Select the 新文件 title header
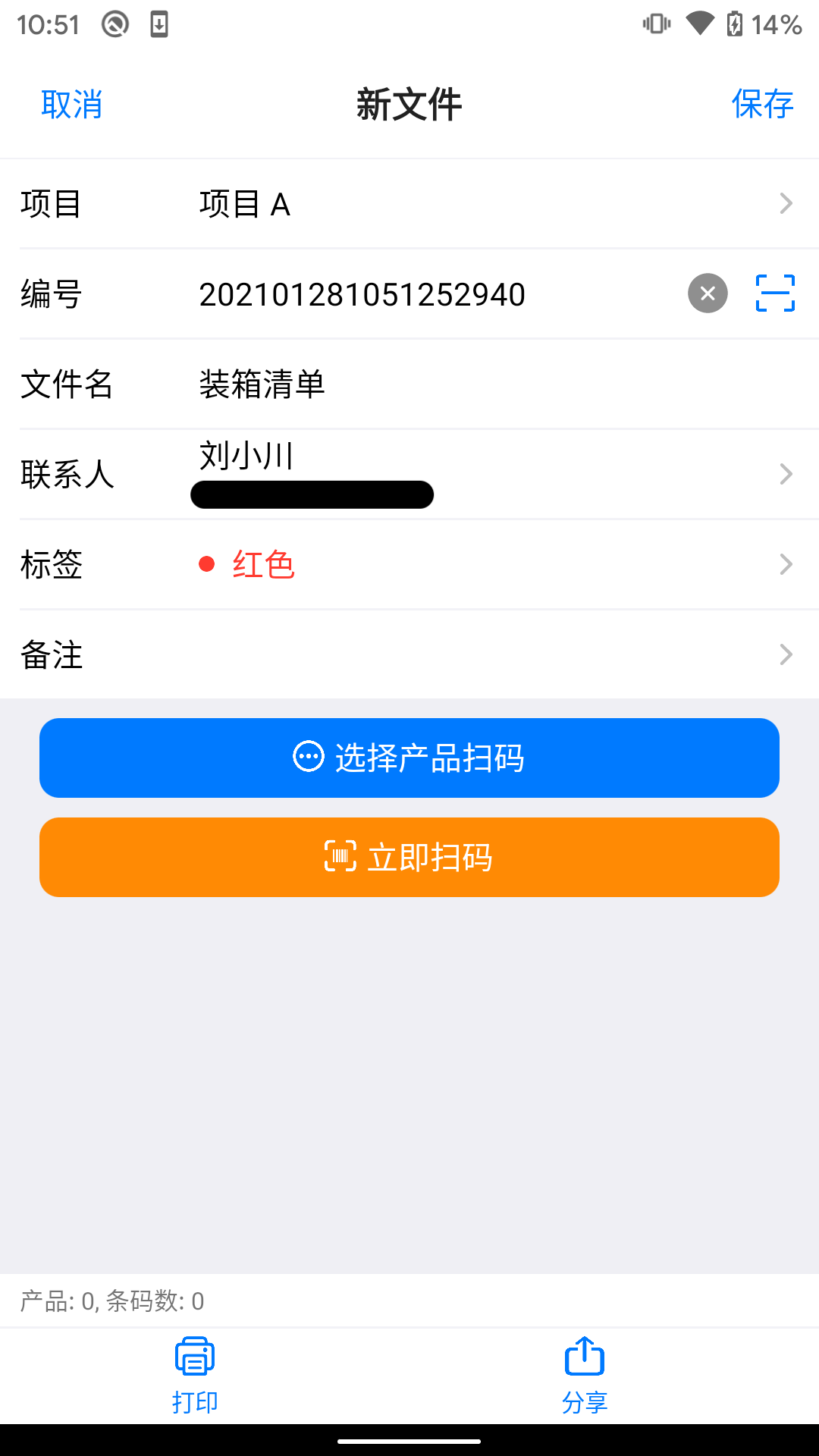Image resolution: width=819 pixels, height=1456 pixels. [x=409, y=104]
